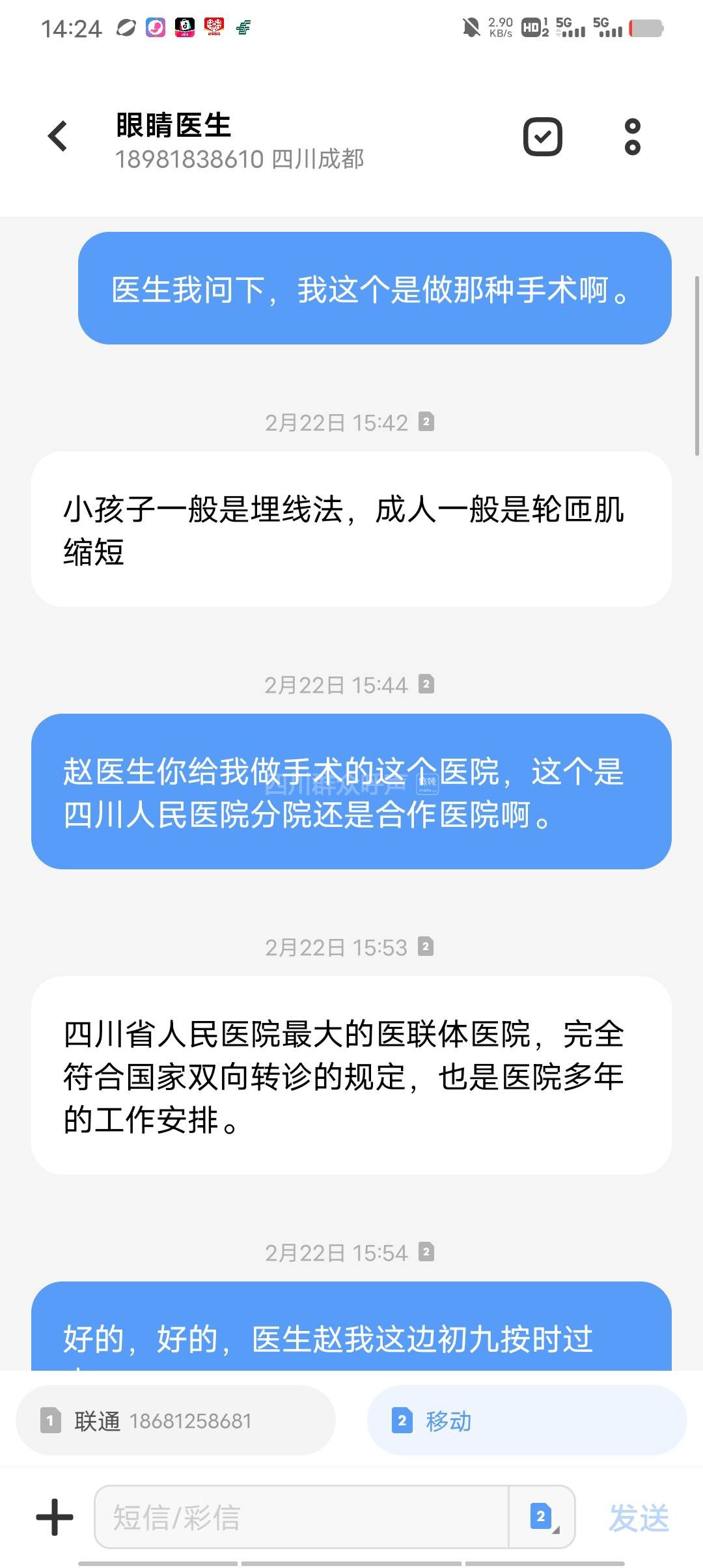Tap the 发送 send button
Viewport: 703px width, 1568px height.
pyautogui.click(x=639, y=1518)
